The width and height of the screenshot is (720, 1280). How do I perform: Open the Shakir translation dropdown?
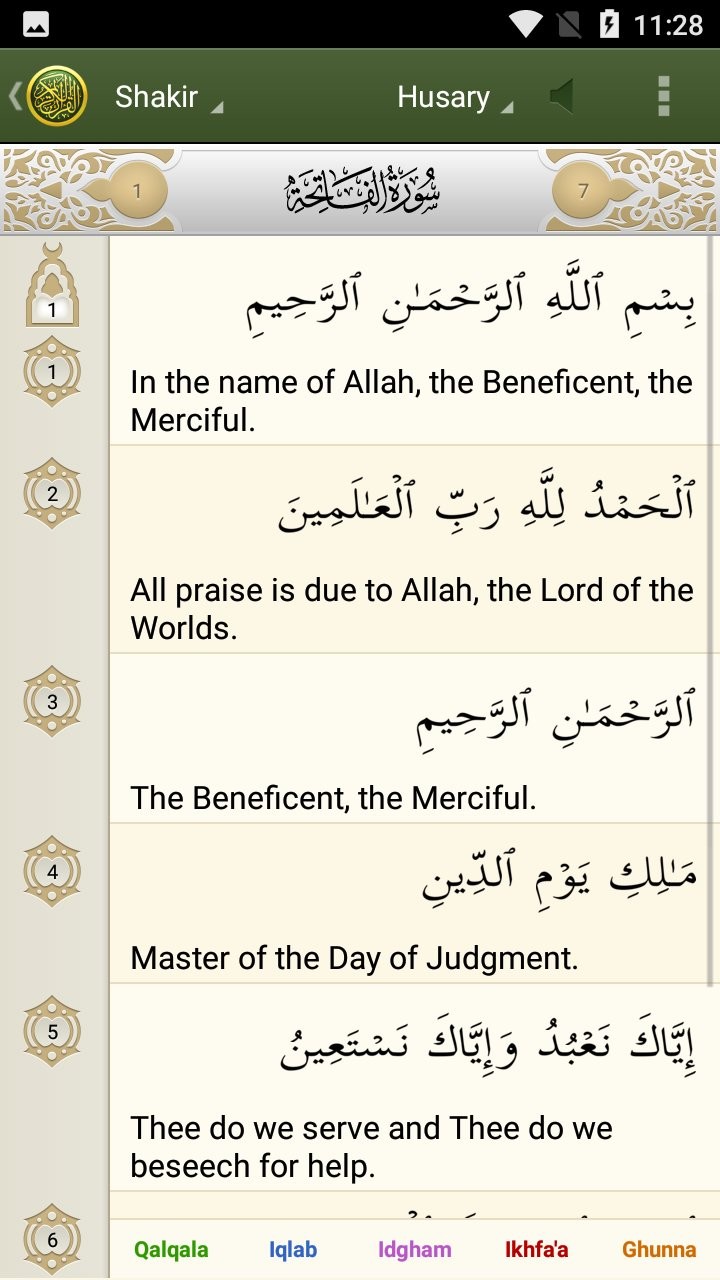coord(167,97)
